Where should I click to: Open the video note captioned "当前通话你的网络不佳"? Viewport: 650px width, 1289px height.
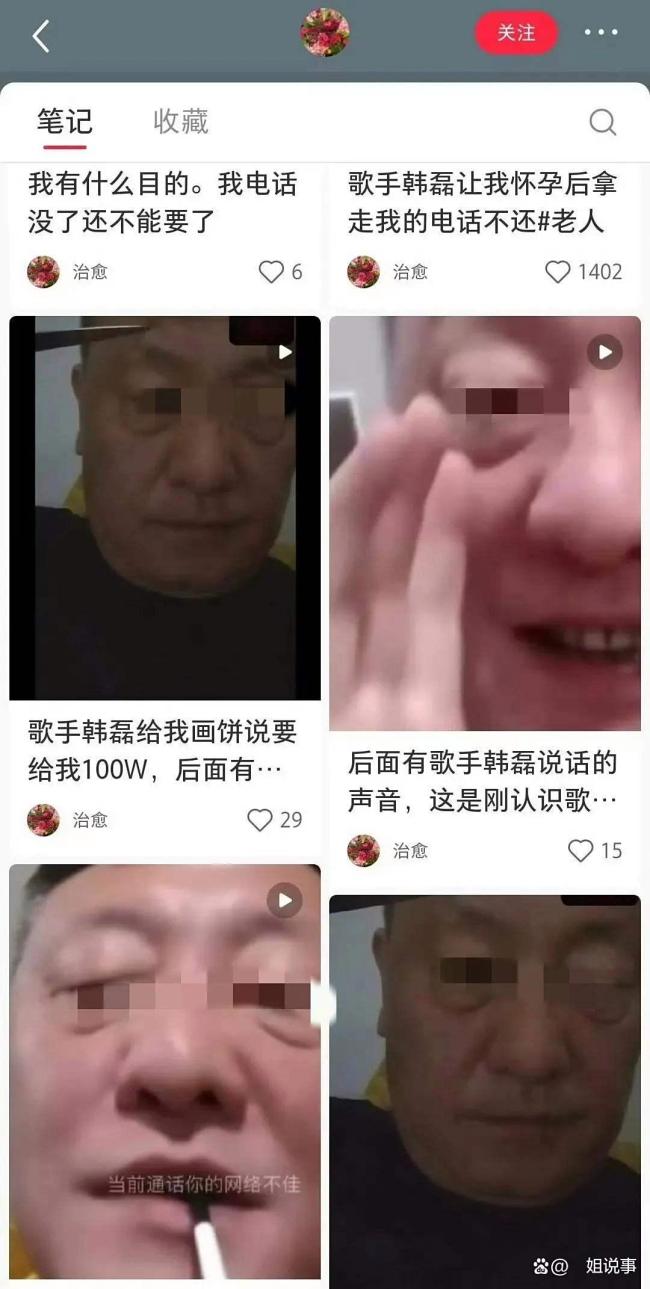click(165, 1070)
